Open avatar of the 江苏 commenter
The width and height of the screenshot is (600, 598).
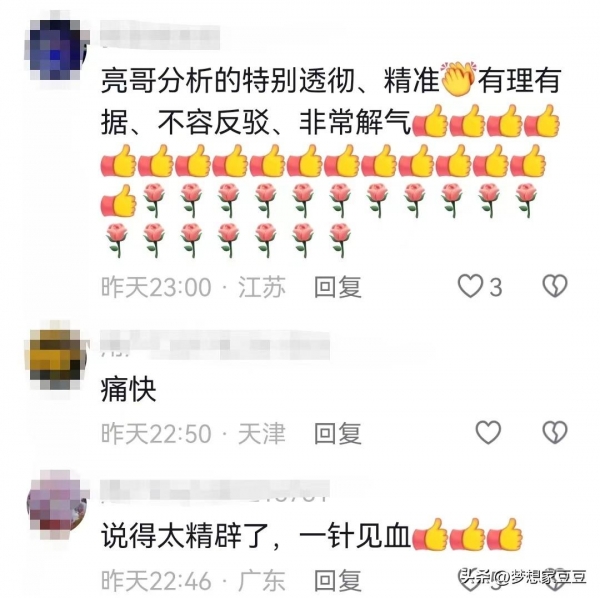(x=58, y=48)
